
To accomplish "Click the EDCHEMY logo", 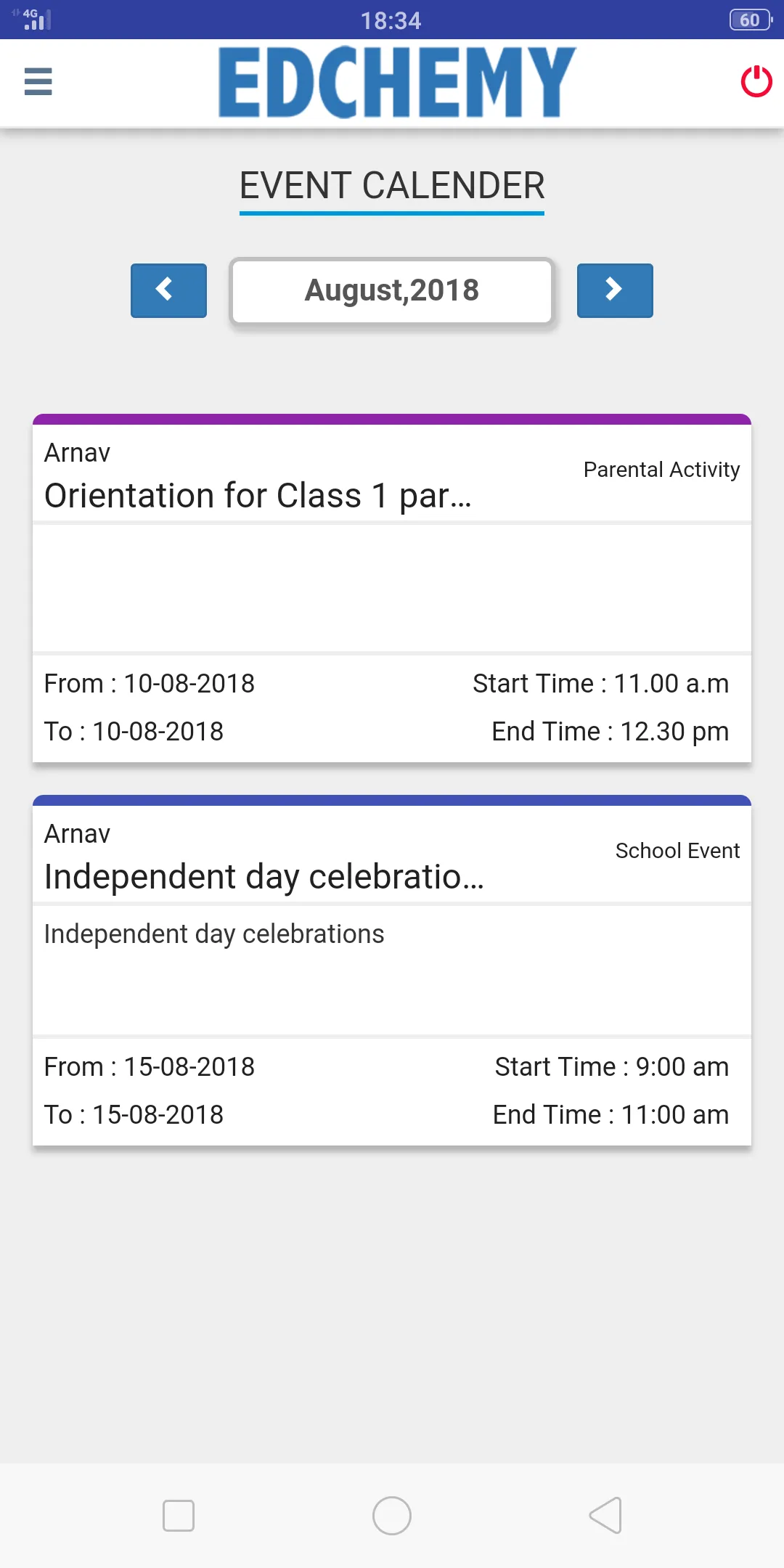I will click(392, 78).
